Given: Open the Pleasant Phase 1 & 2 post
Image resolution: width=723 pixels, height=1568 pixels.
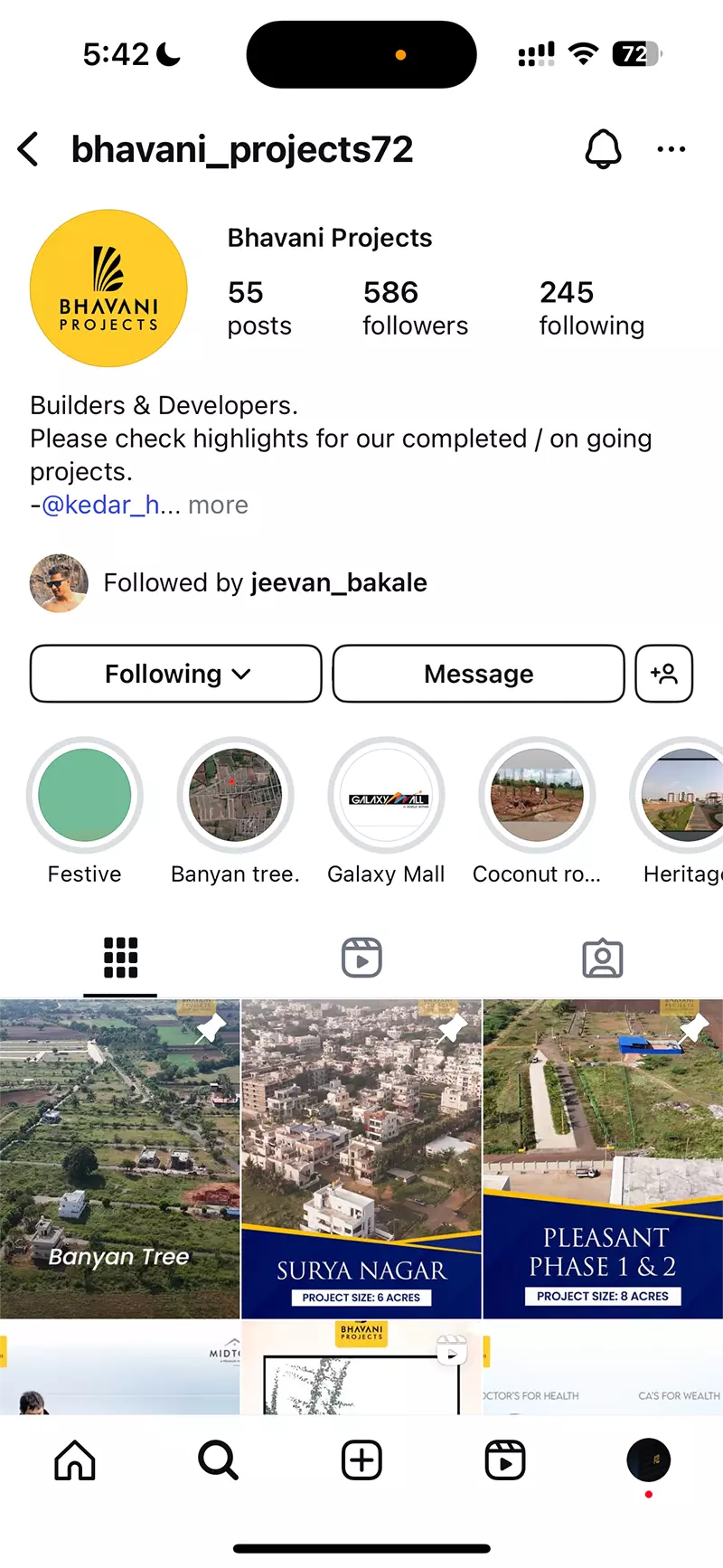Looking at the screenshot, I should tap(604, 1158).
